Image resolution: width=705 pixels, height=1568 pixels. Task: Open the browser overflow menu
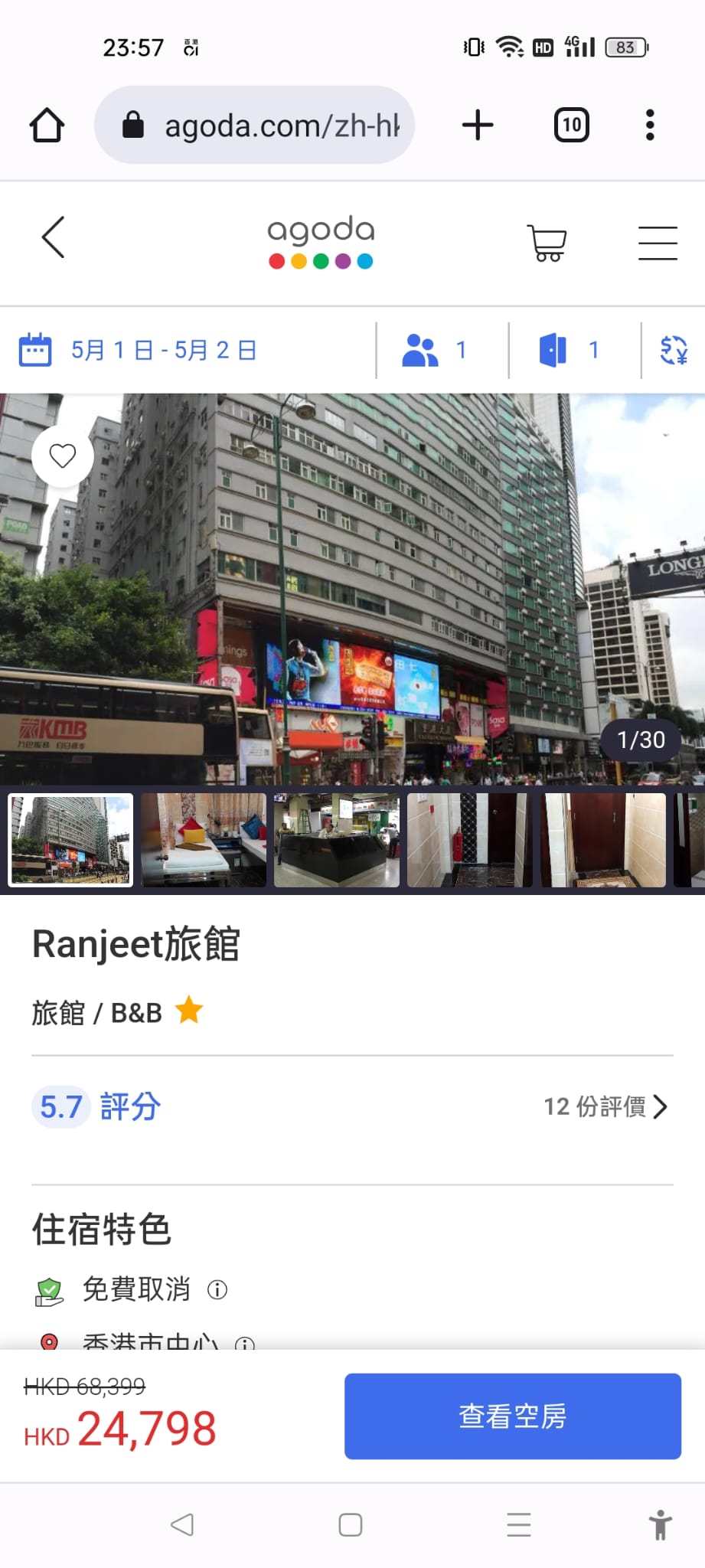click(x=650, y=126)
